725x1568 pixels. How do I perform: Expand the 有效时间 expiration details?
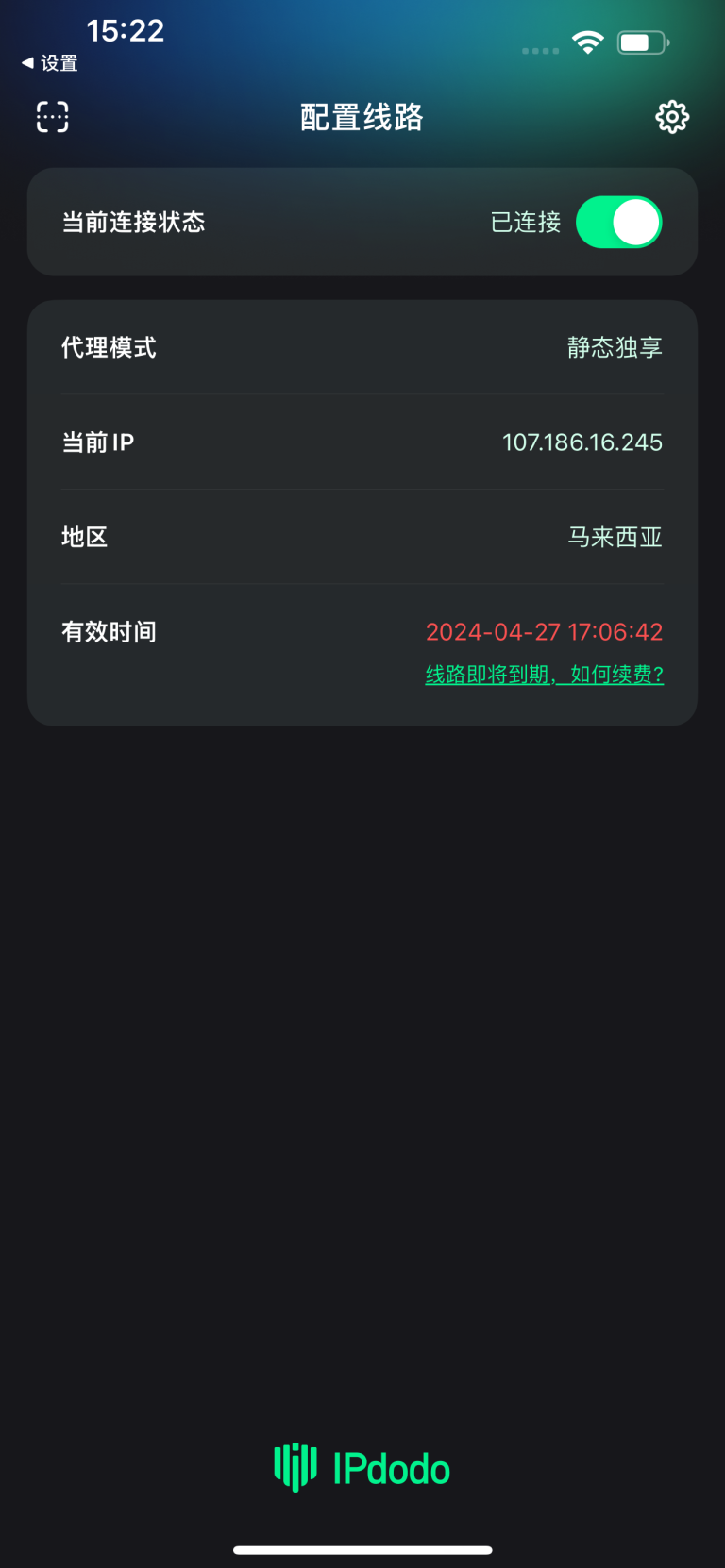point(362,631)
